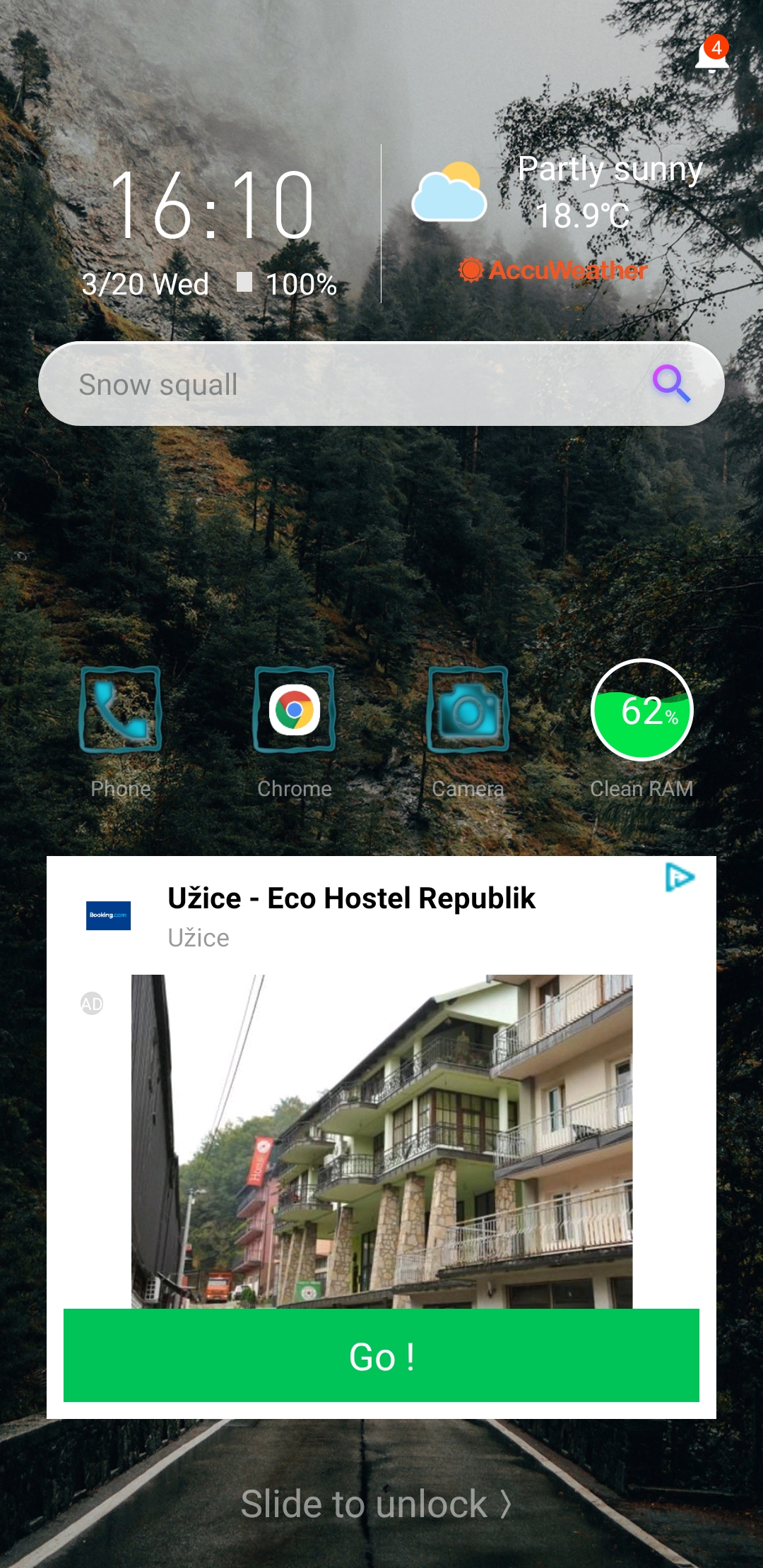Viewport: 763px width, 1568px height.
Task: Open Chrome browser
Action: click(295, 710)
